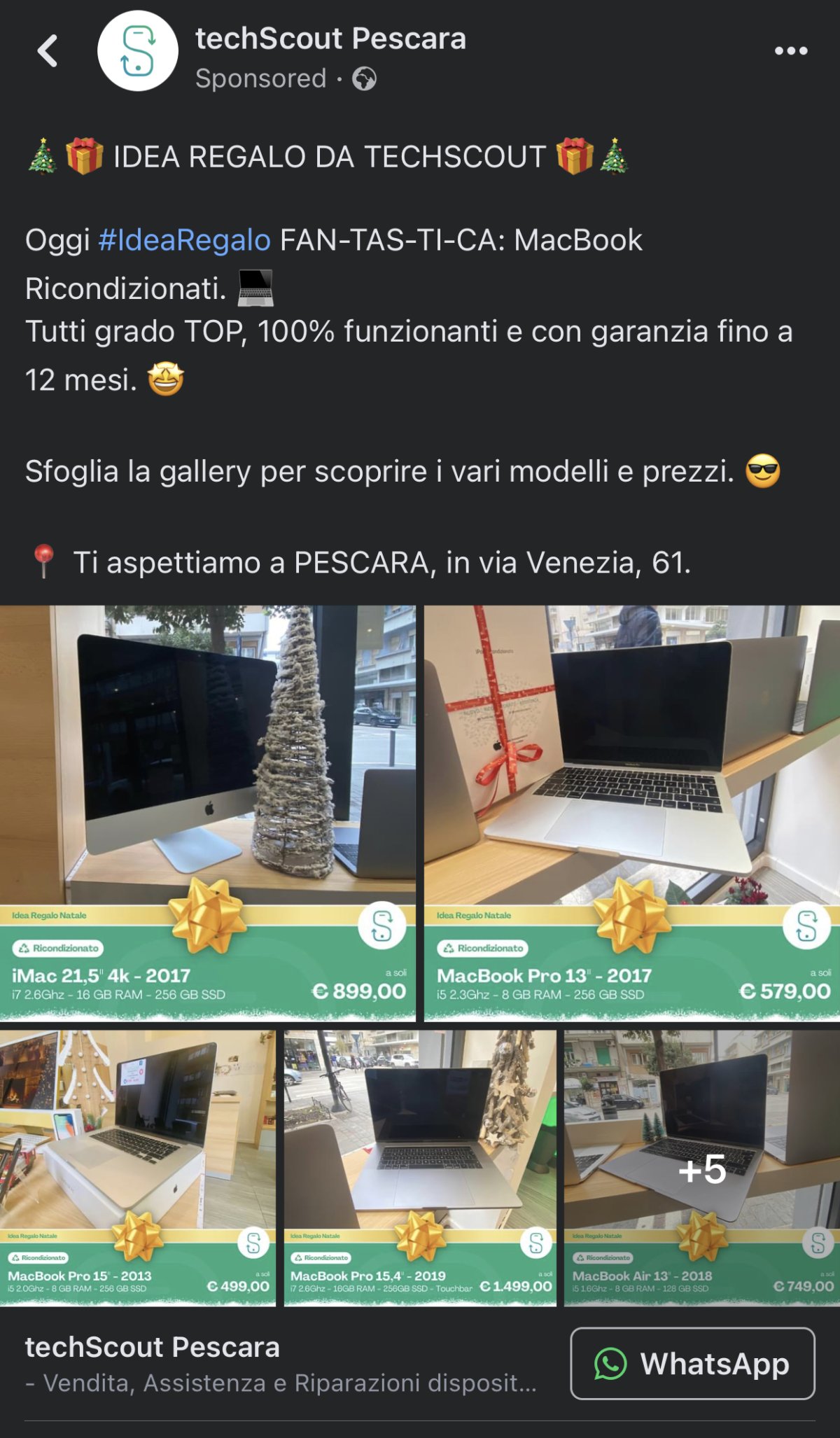This screenshot has height=1438, width=840.
Task: View the MacBook Pro 15" 2013 photo
Action: coord(138,1167)
